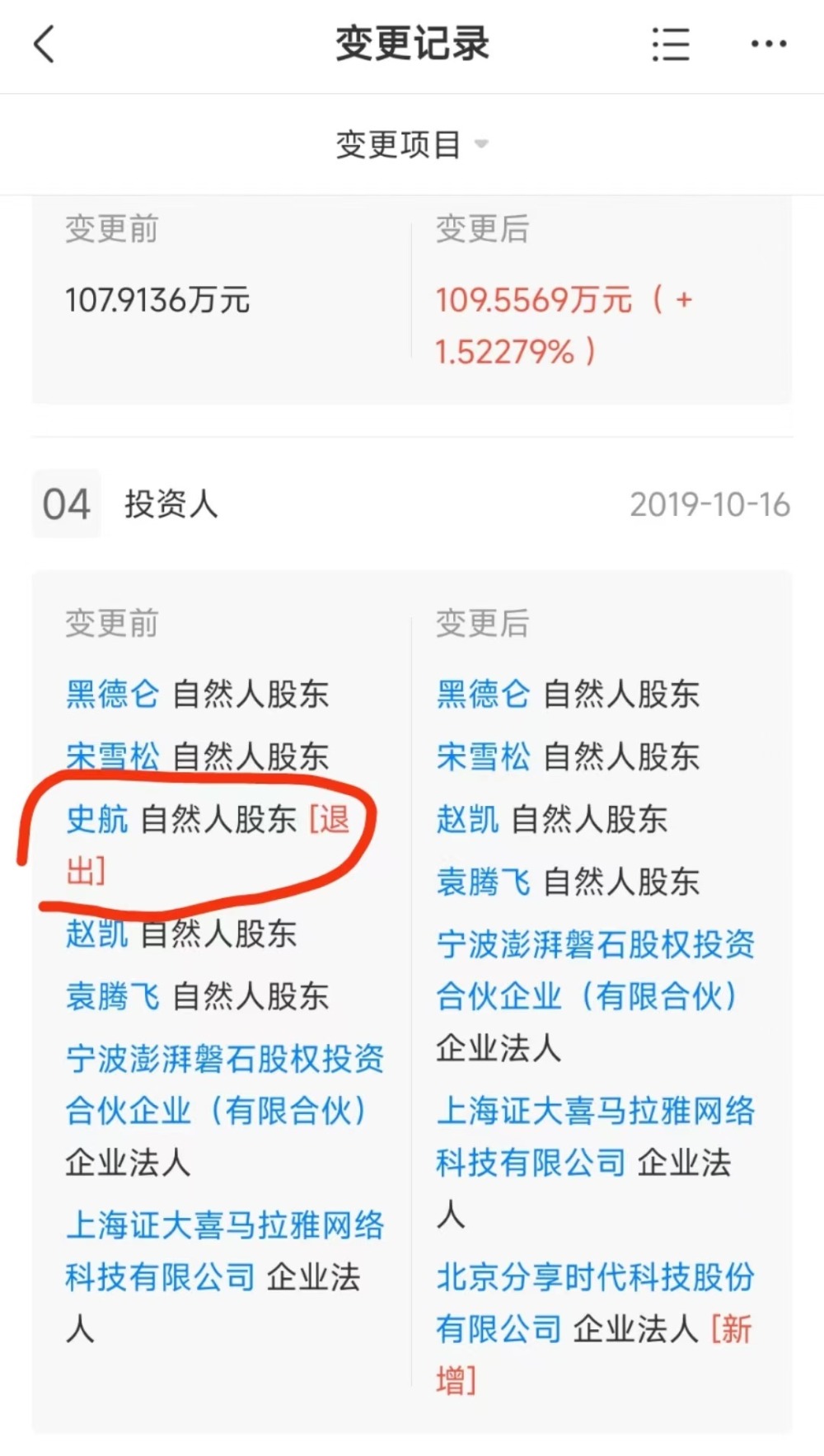Screen dimensions: 824x1456
Task: Expand the 变更项目 filter dropdown
Action: 412,145
